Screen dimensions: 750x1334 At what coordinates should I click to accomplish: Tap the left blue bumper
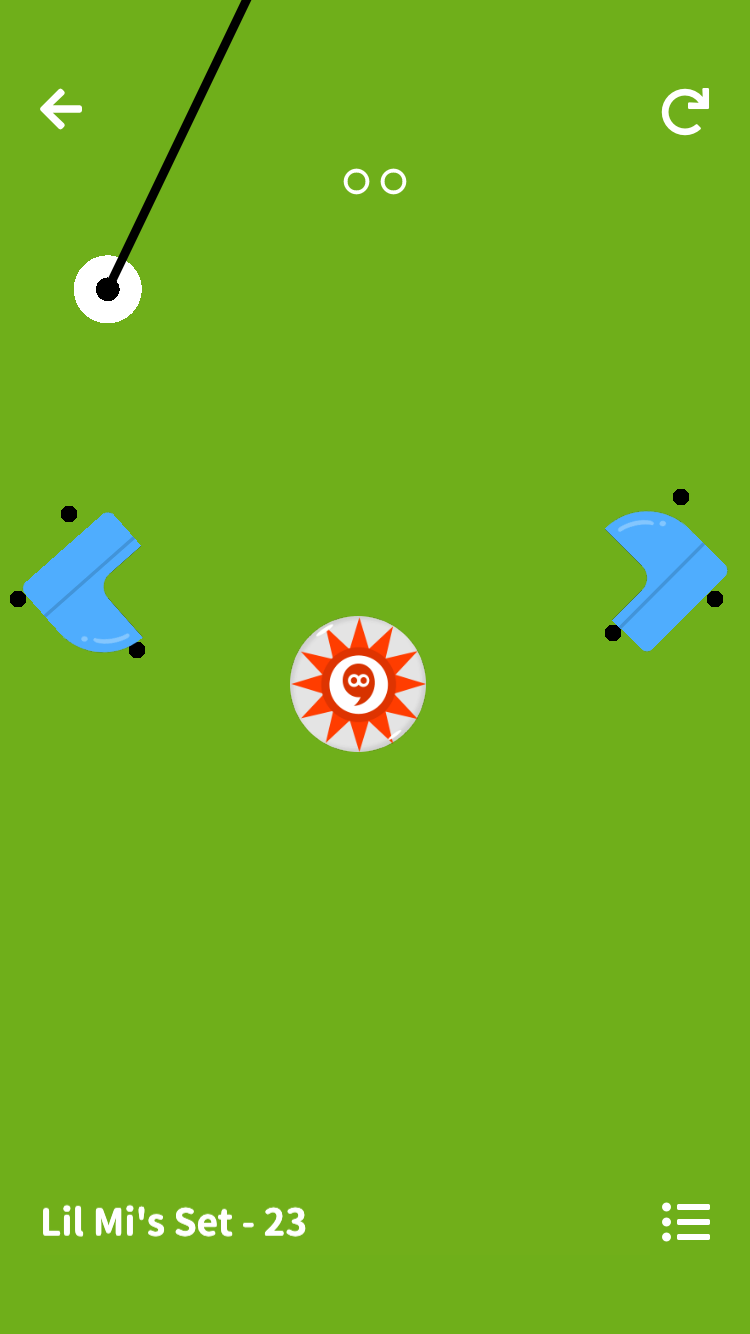click(83, 583)
